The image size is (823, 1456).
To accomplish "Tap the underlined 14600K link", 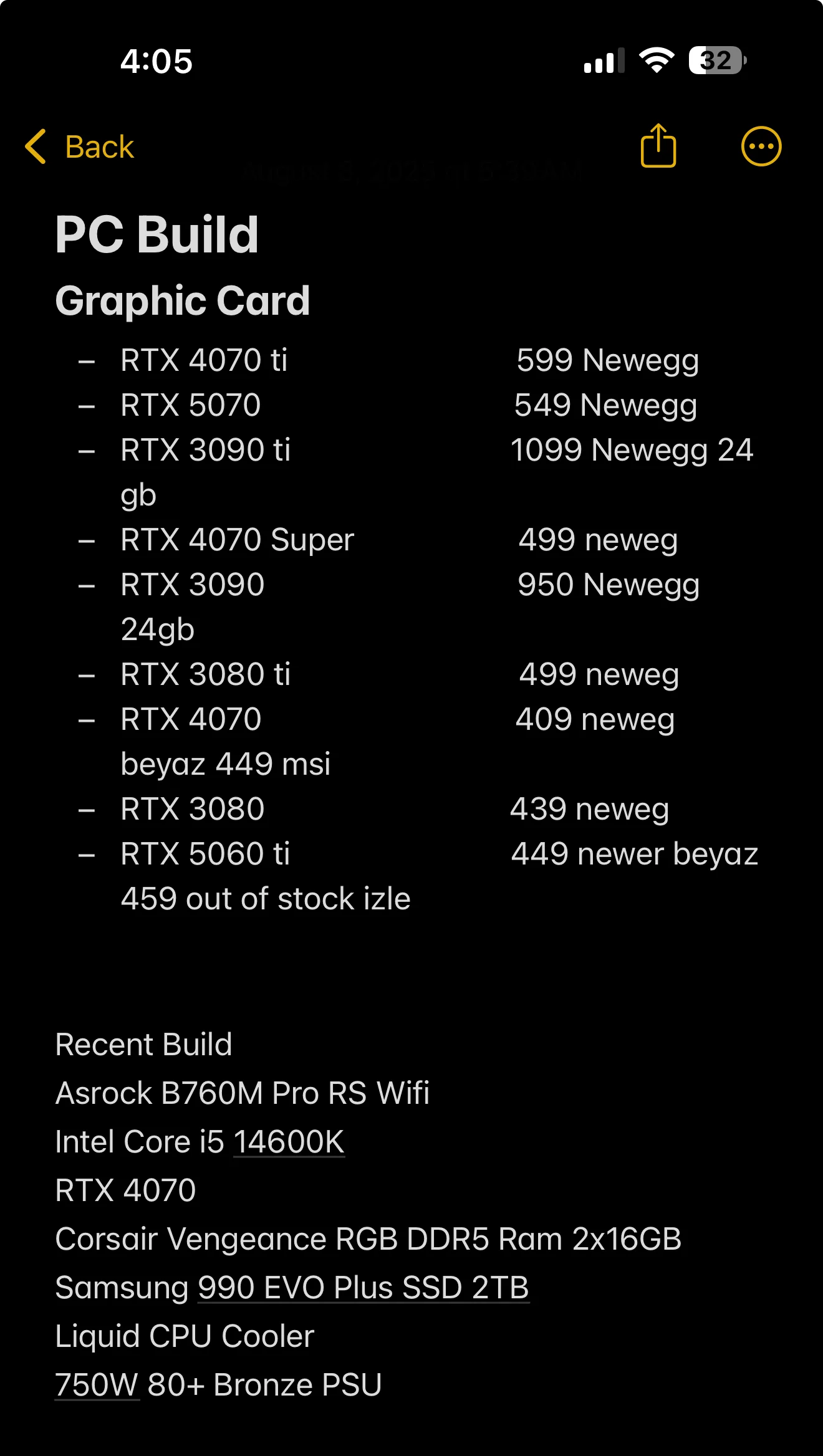I will click(289, 1142).
